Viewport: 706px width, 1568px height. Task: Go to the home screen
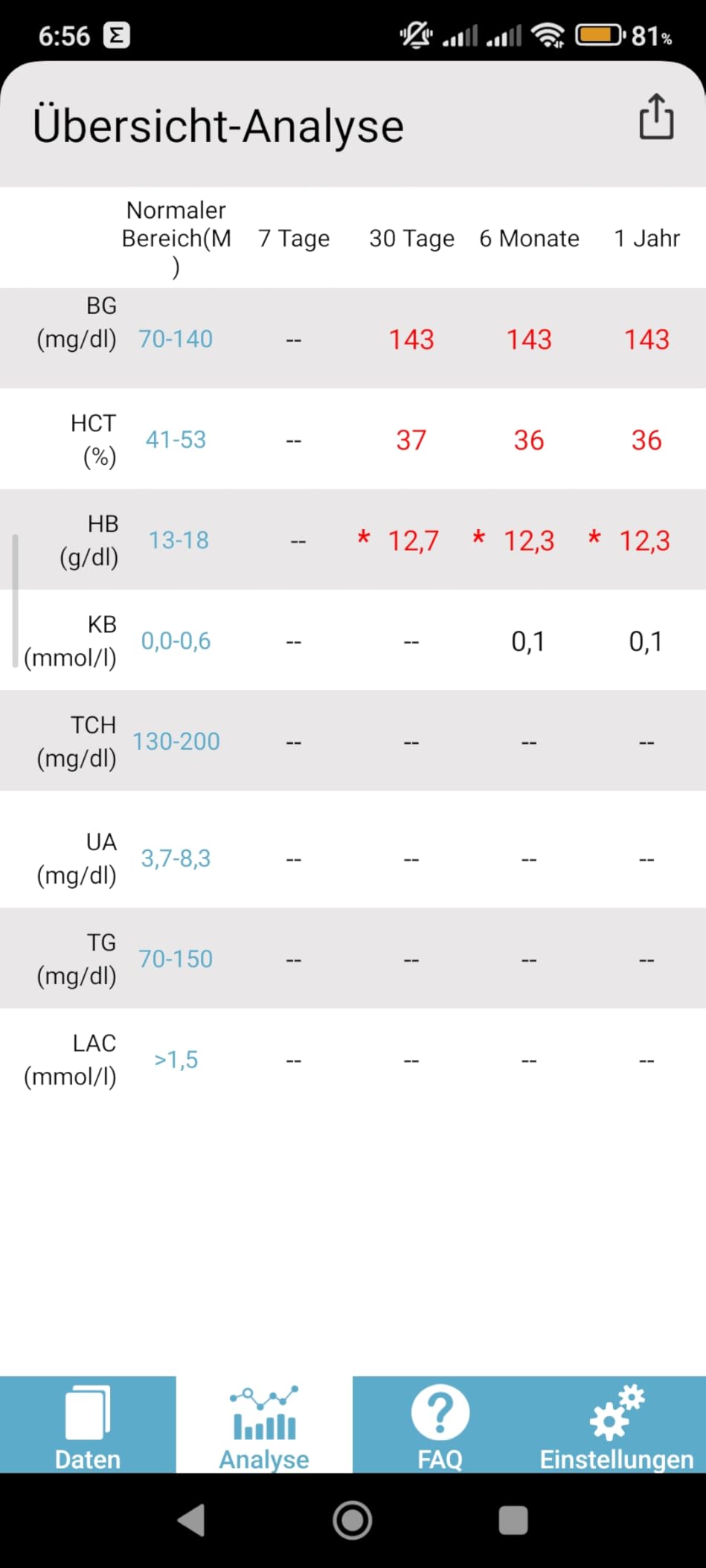coord(353,1520)
